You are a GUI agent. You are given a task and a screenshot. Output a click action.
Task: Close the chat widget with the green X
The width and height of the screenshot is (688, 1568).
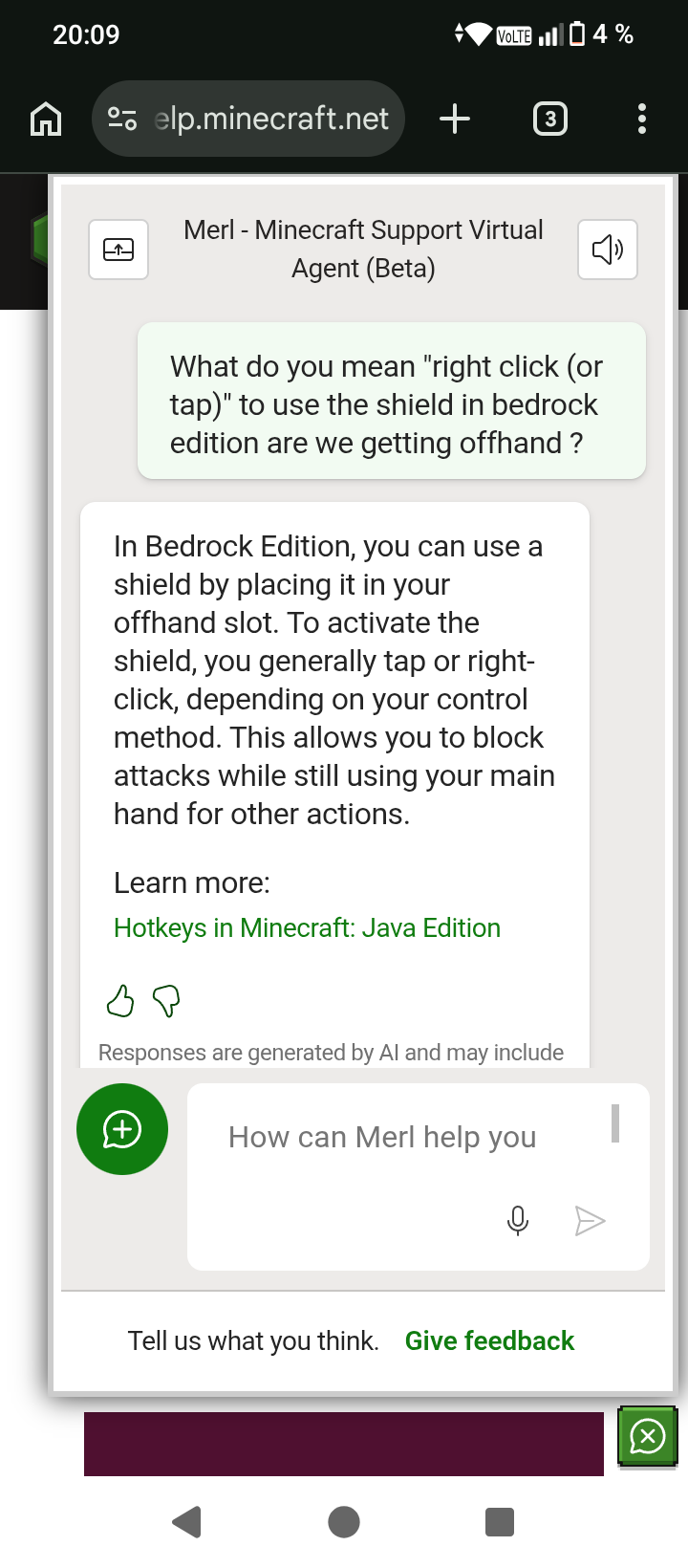click(648, 1436)
